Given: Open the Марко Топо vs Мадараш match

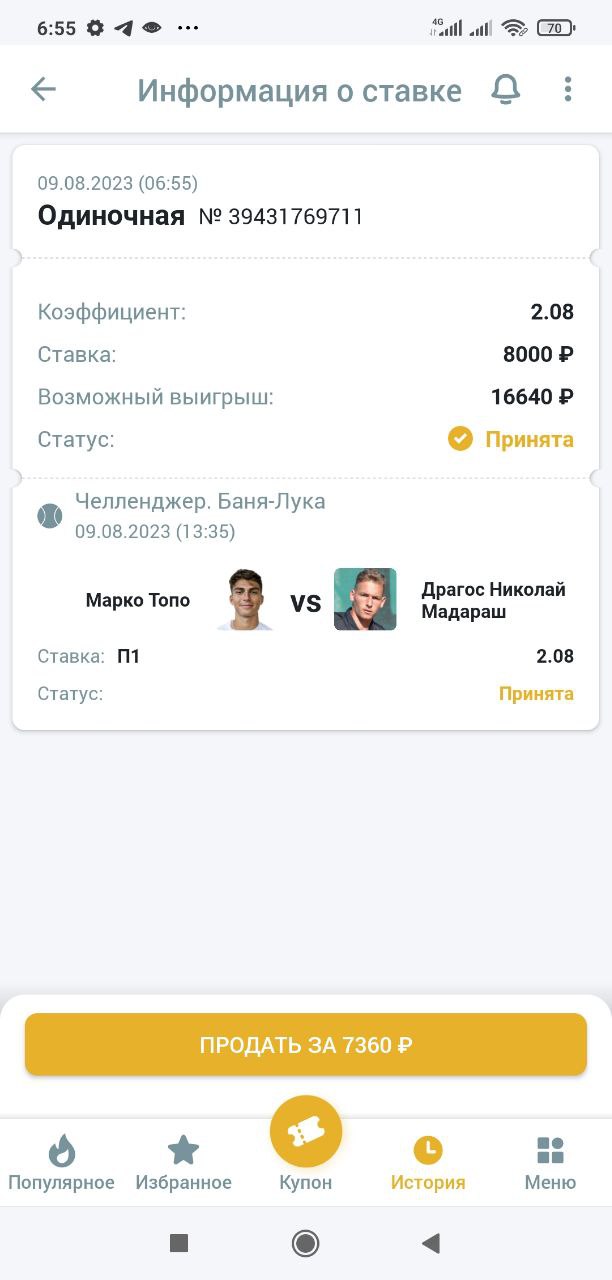Looking at the screenshot, I should pyautogui.click(x=306, y=600).
